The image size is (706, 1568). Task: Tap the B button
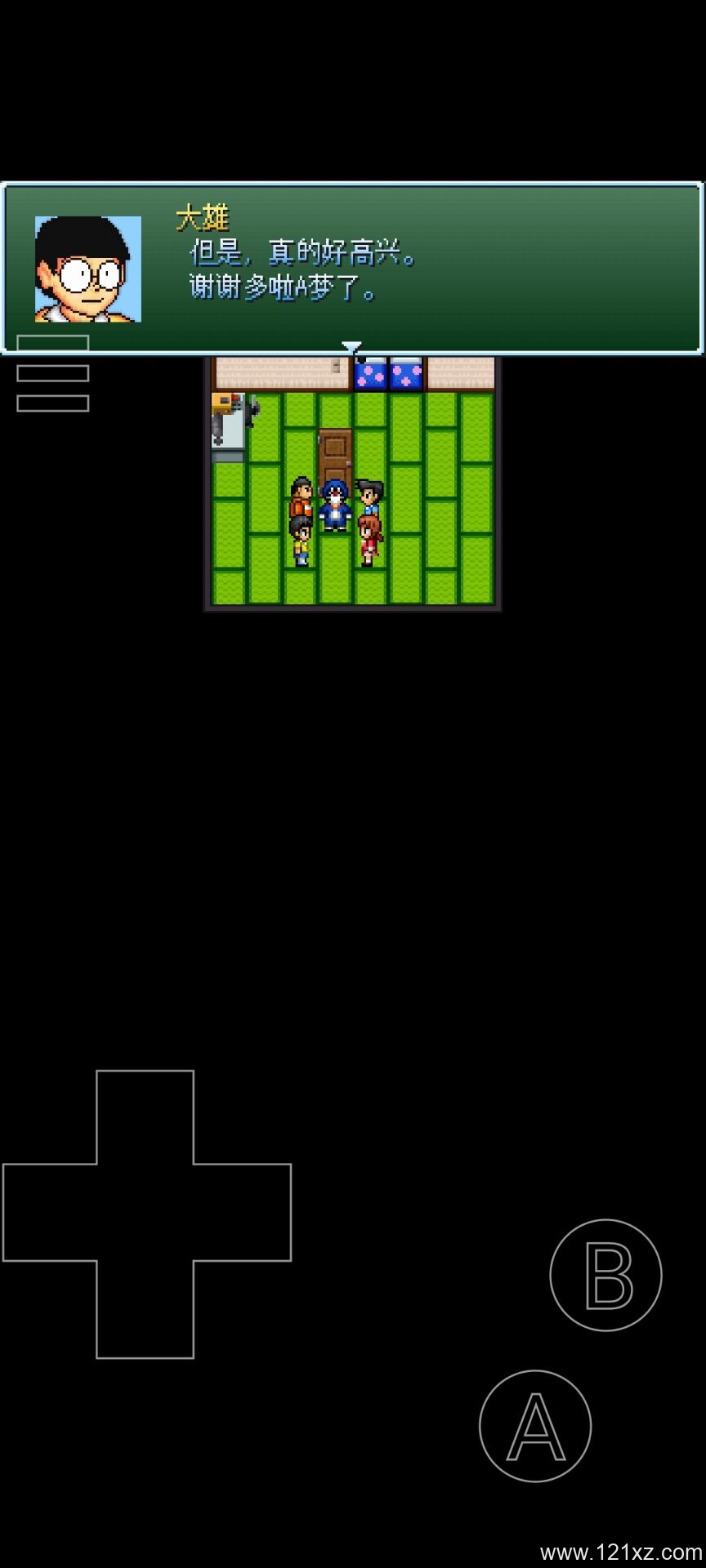[605, 1275]
